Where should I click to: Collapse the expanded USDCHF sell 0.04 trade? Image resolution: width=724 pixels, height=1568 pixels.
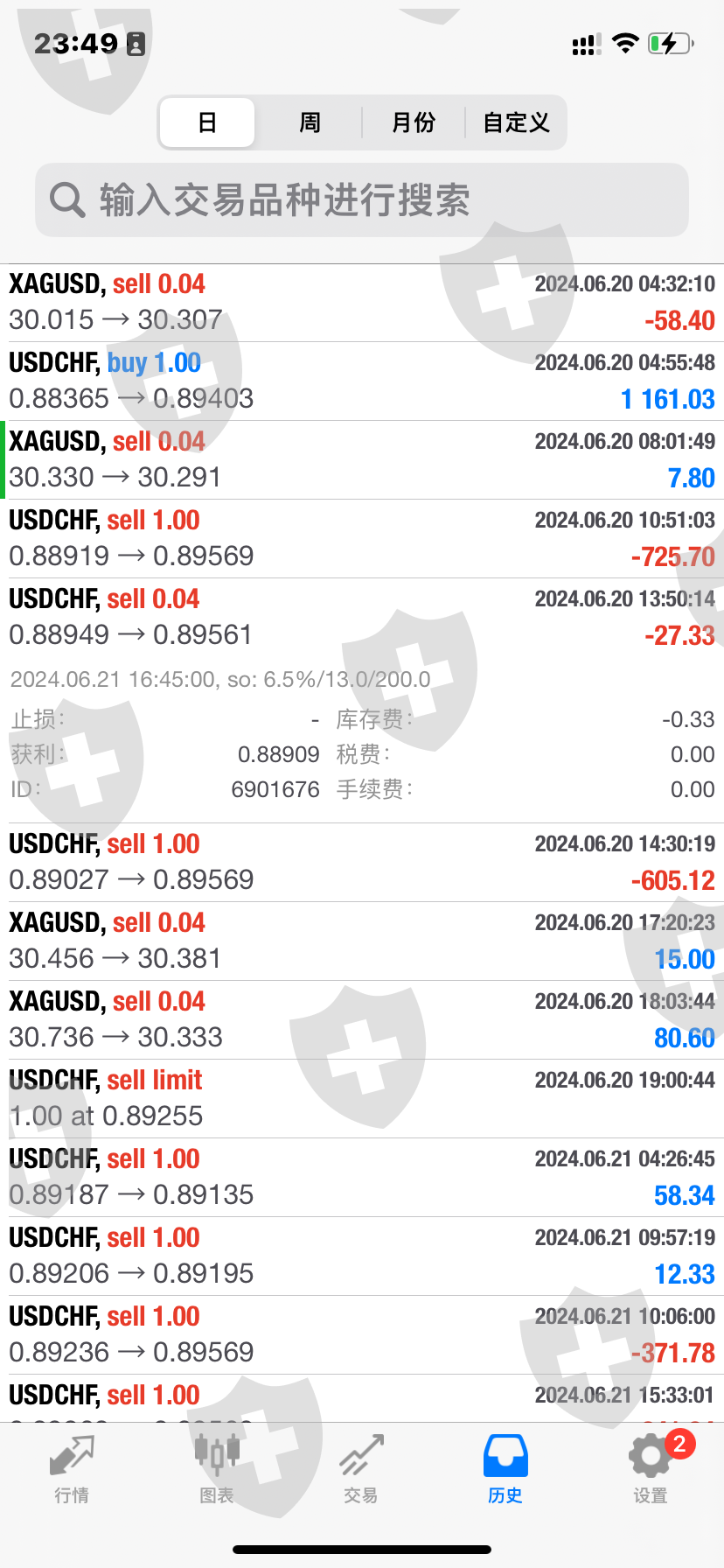(362, 617)
